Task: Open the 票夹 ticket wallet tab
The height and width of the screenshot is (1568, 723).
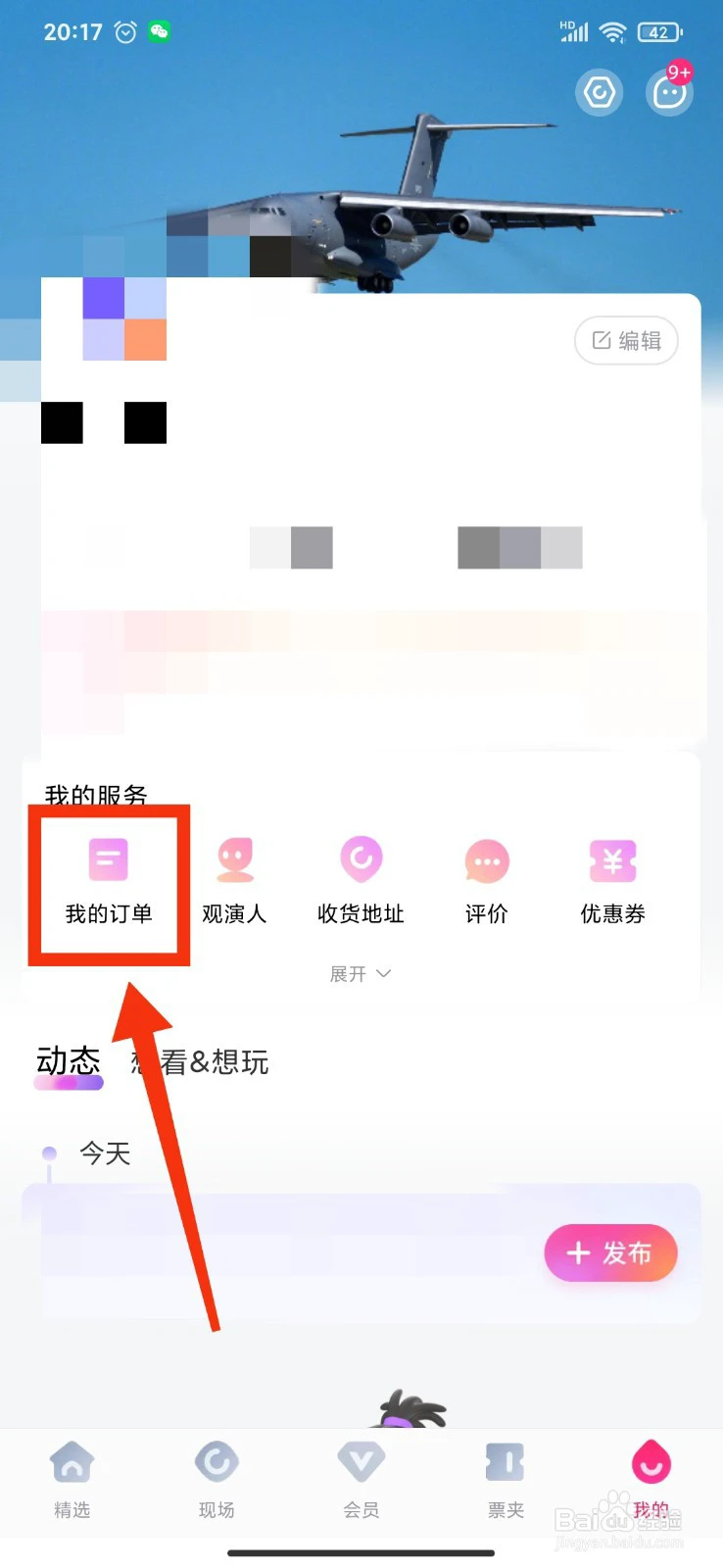Action: coord(506,1481)
